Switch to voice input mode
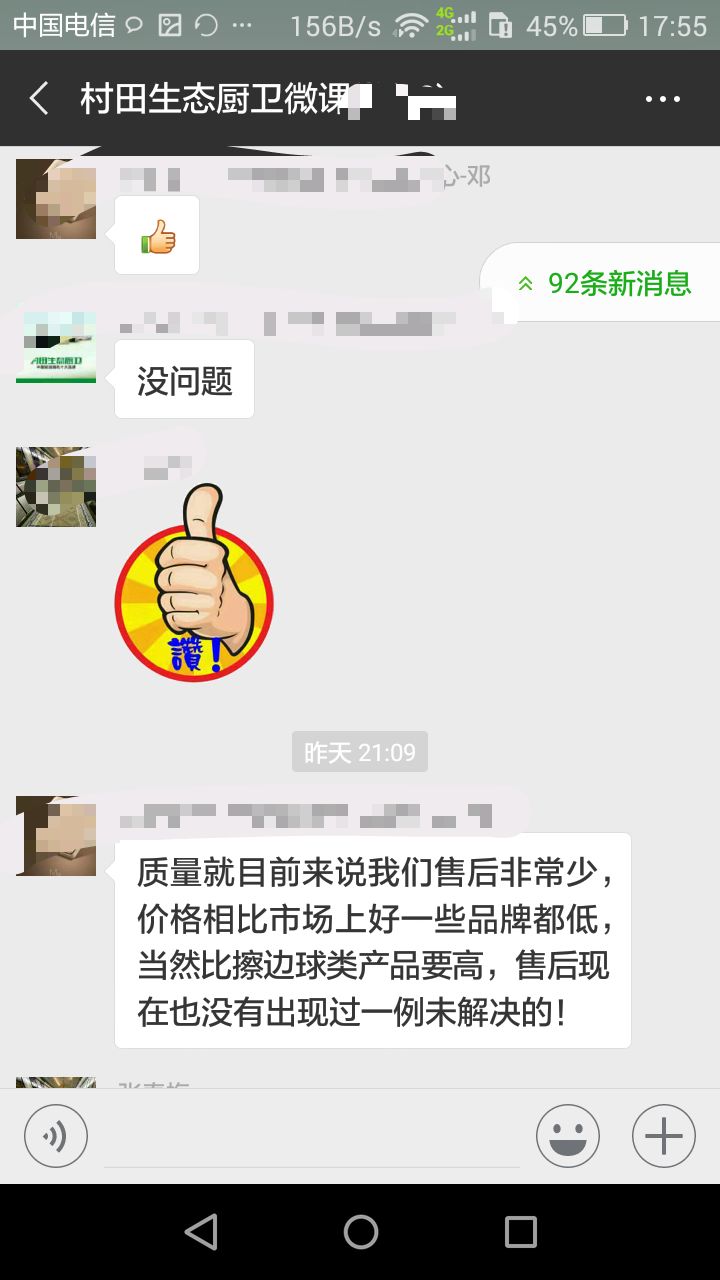720x1280 pixels. 56,1136
